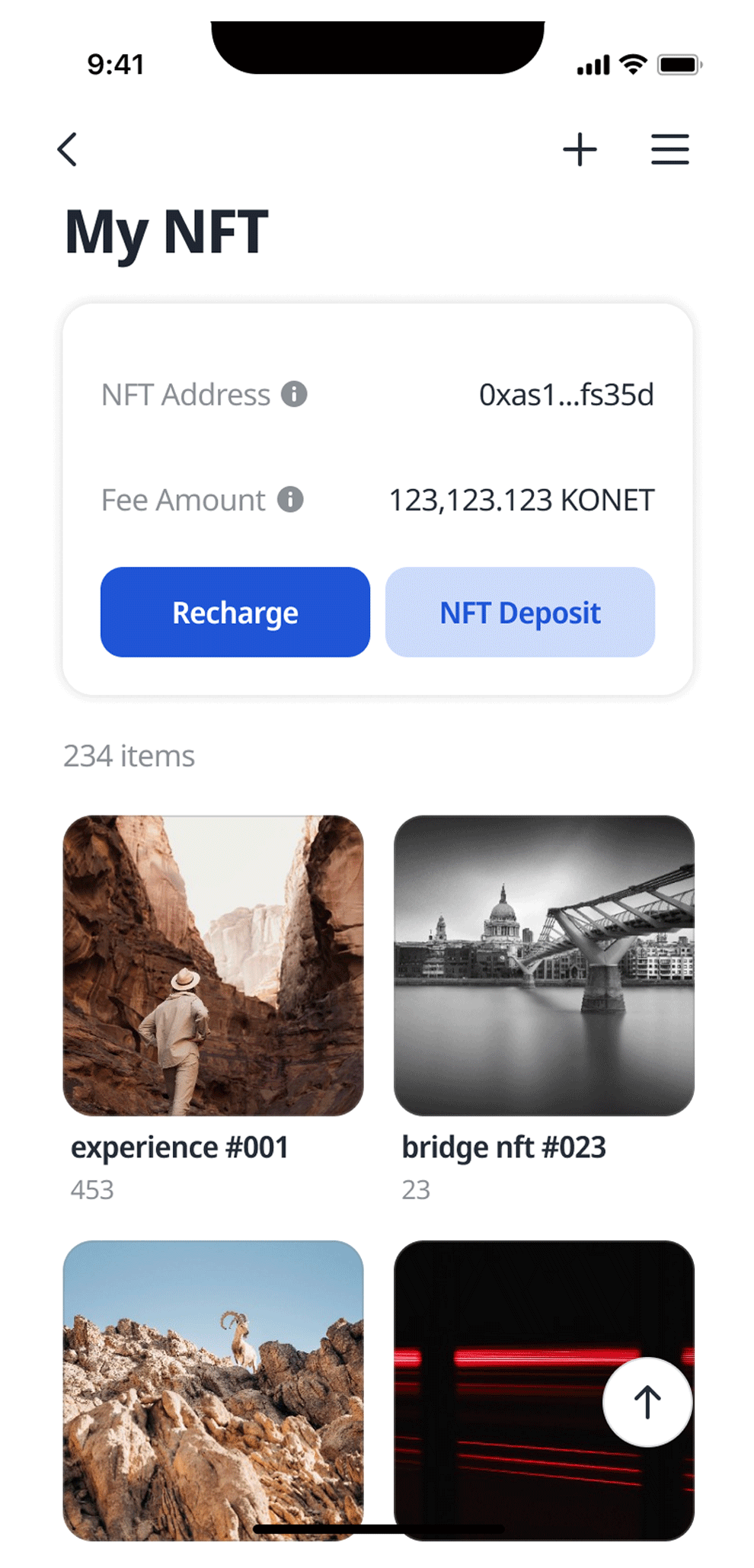View the mountain goat NFT
Screen dimensions: 754x1568
click(213, 1390)
